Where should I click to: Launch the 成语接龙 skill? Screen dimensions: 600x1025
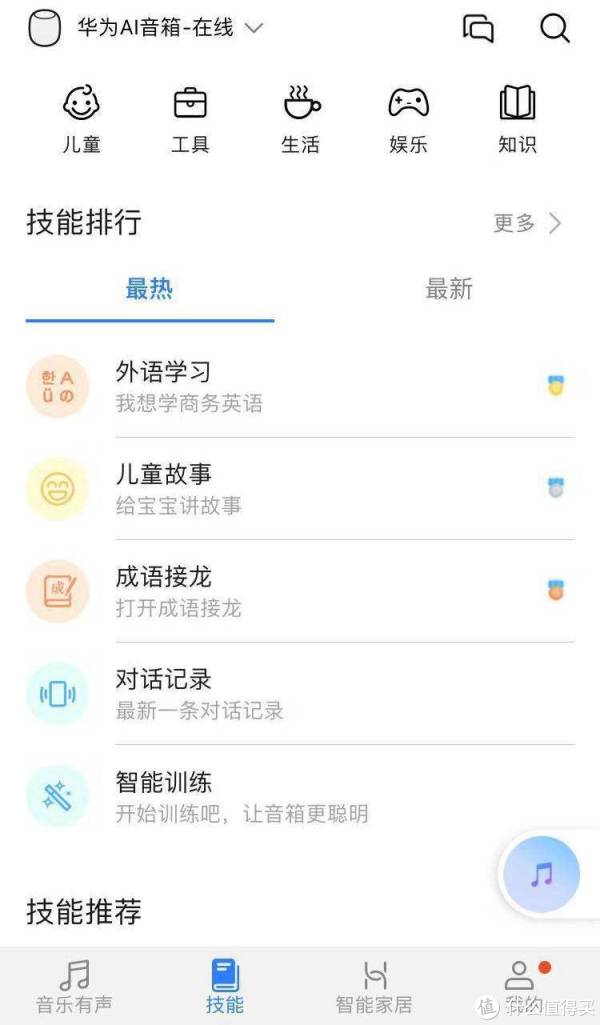click(x=300, y=591)
